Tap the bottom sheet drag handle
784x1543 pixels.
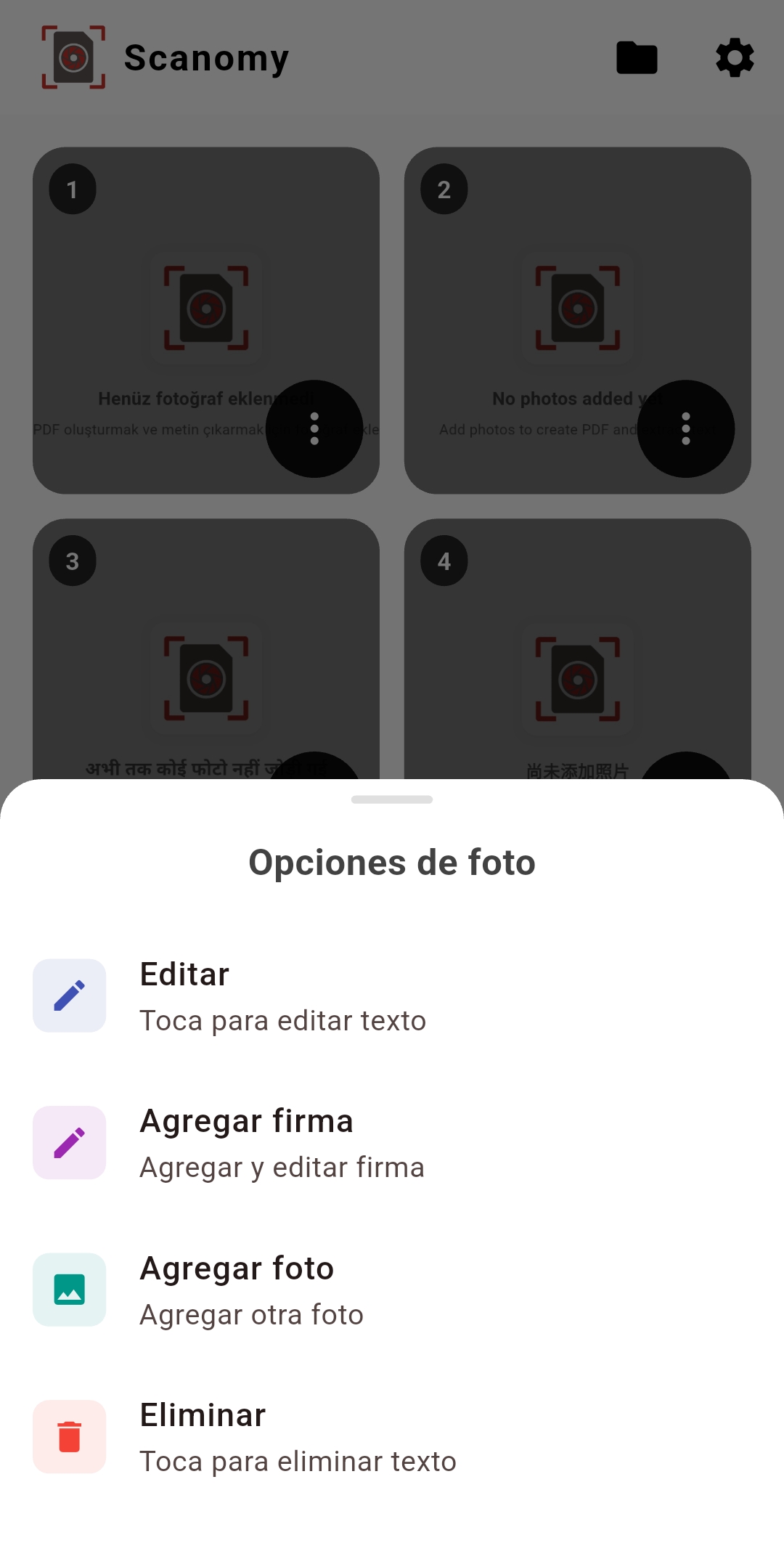392,799
